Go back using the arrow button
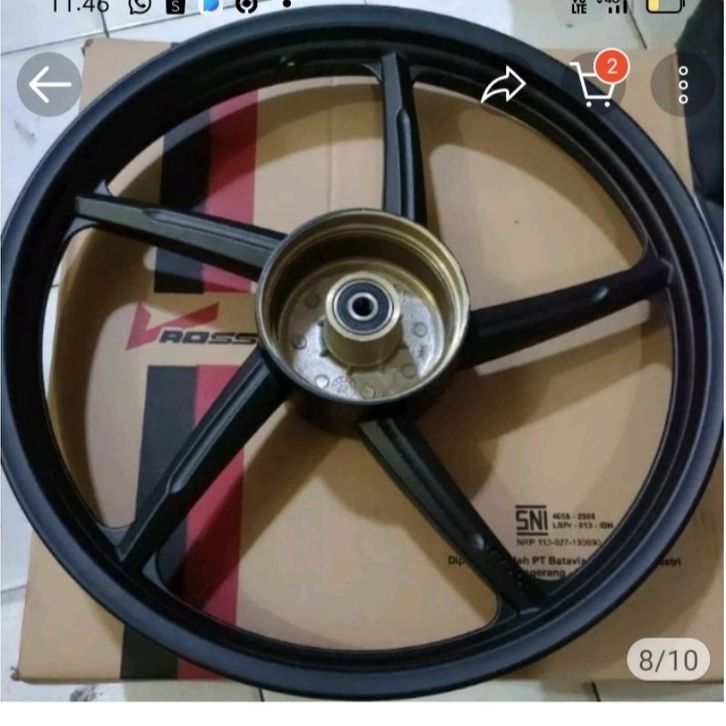Screen dimensions: 726x726 click(50, 86)
